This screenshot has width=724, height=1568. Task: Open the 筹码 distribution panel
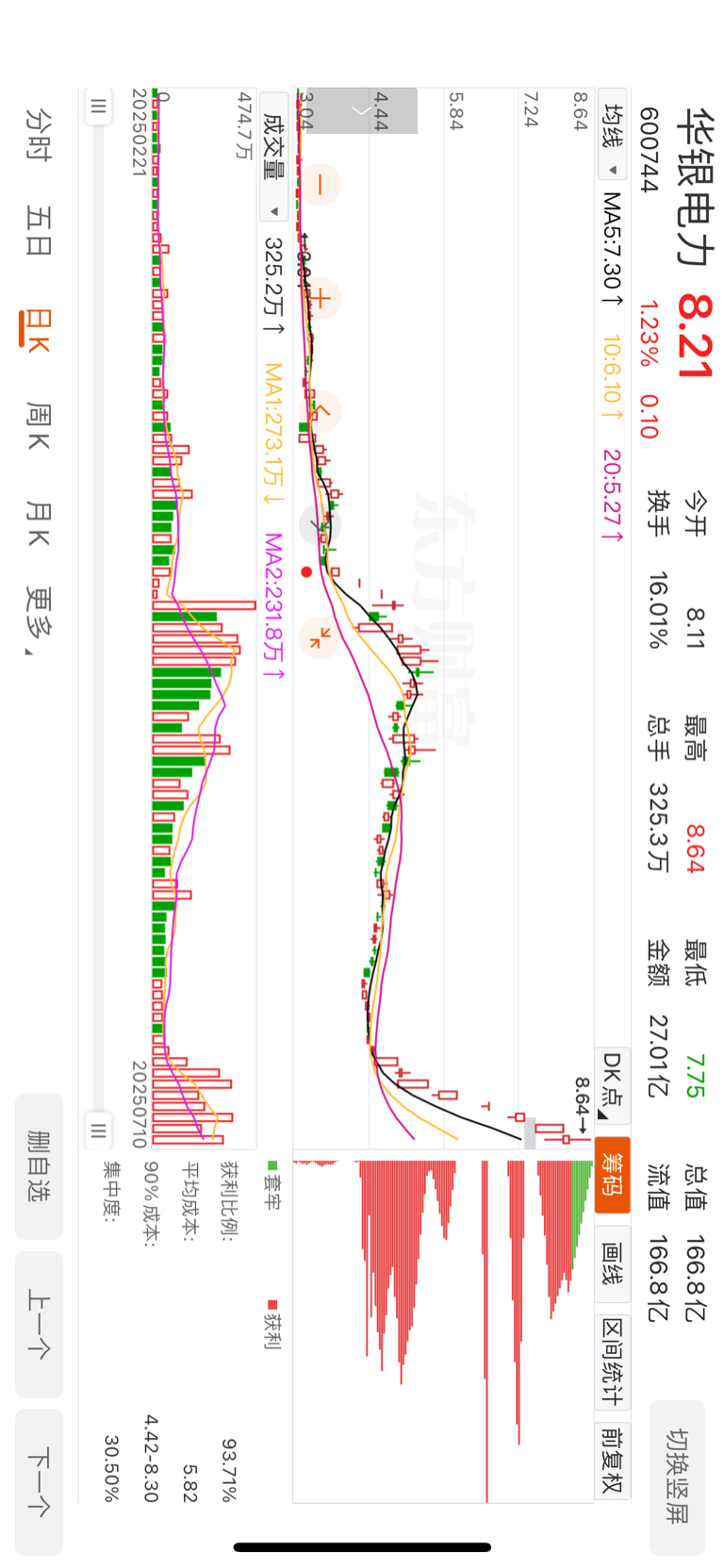pyautogui.click(x=613, y=1176)
